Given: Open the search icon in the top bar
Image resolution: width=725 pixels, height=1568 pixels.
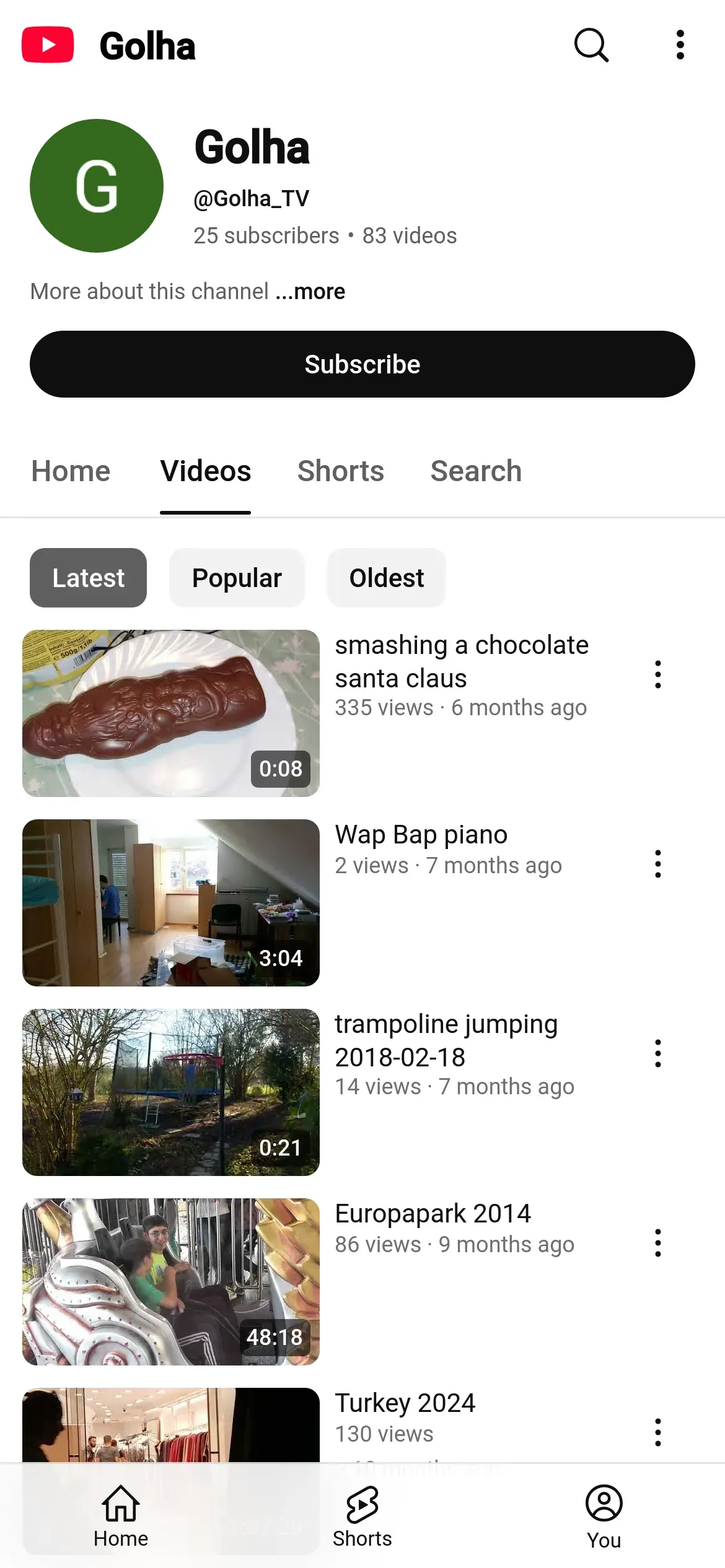Looking at the screenshot, I should (591, 45).
